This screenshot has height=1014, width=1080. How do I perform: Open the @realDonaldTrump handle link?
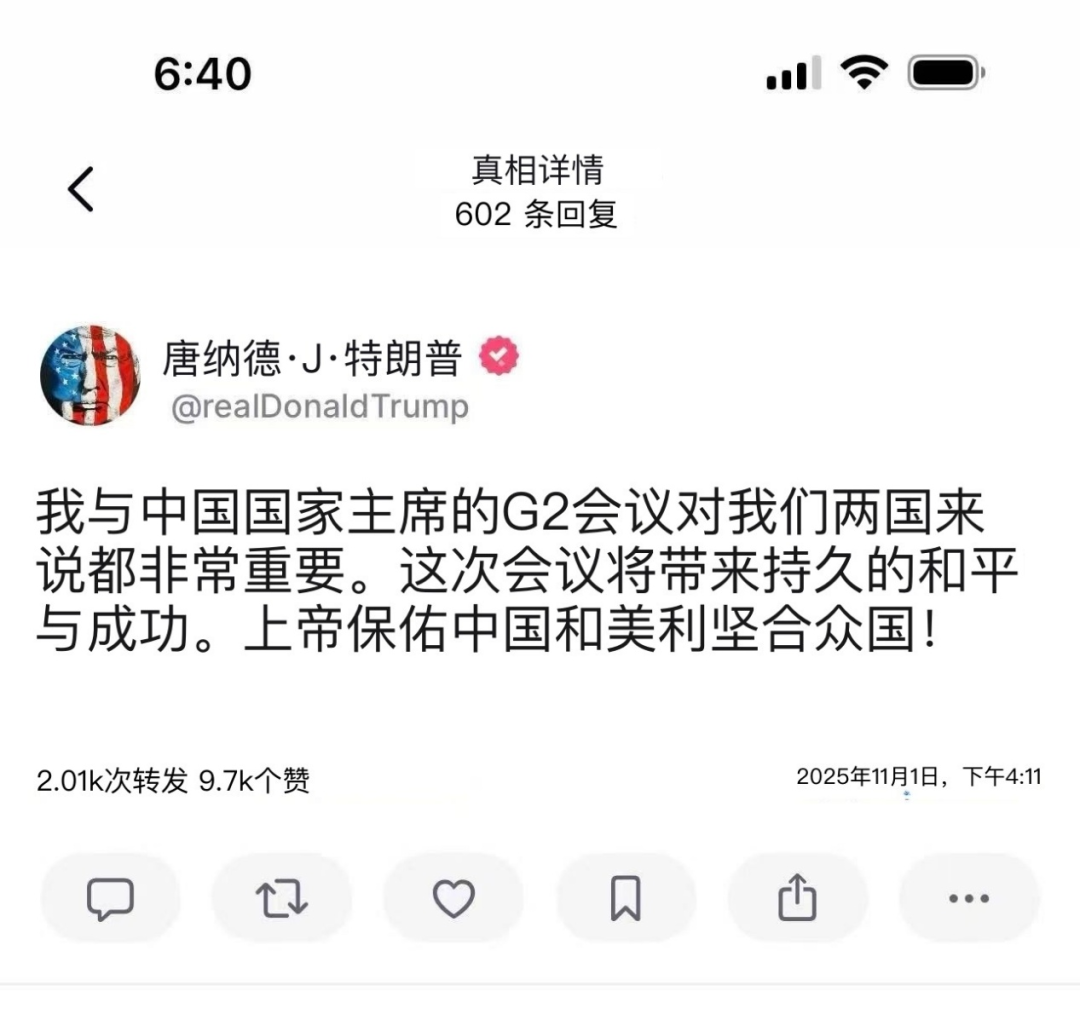(x=319, y=407)
